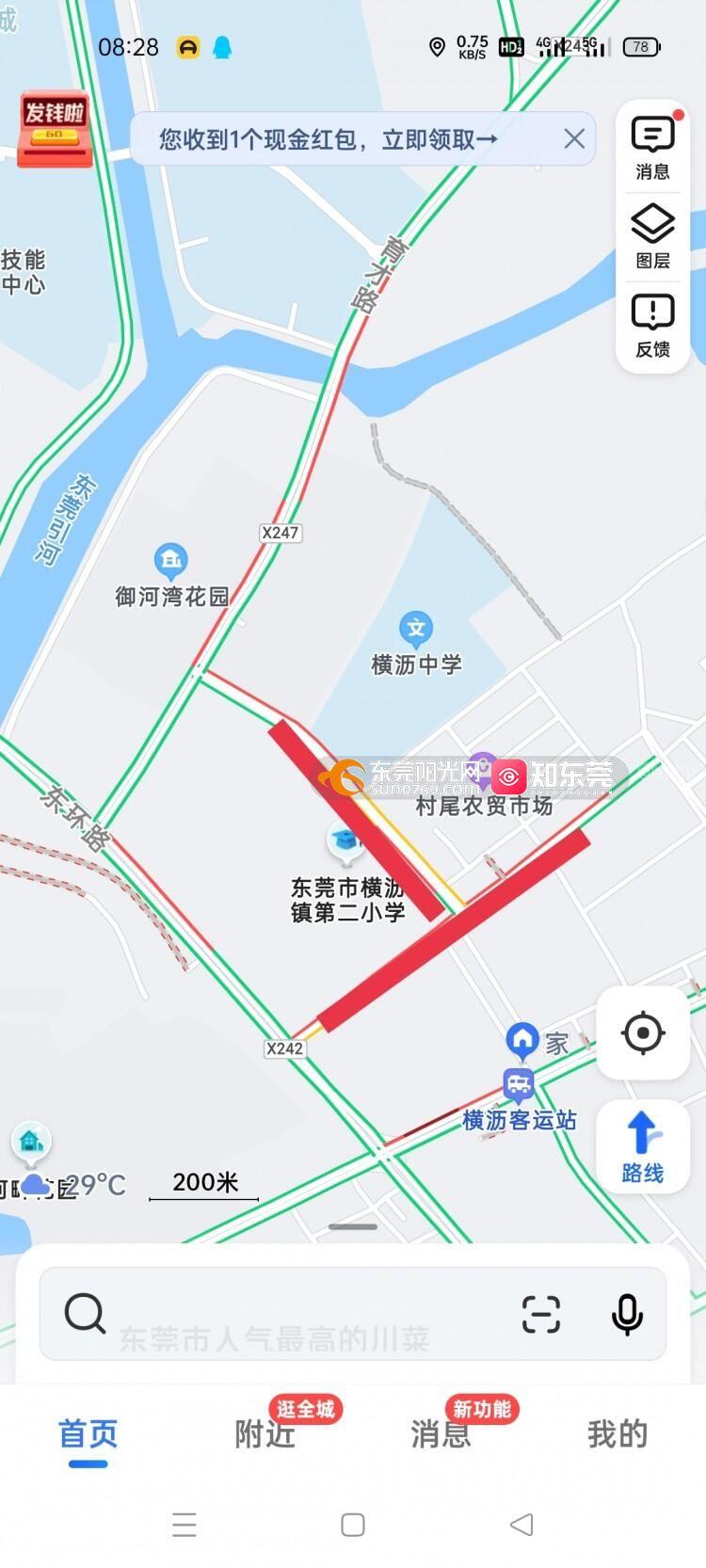The image size is (706, 1568).
Task: Switch to the 消息 tab at bottom
Action: [x=441, y=1433]
